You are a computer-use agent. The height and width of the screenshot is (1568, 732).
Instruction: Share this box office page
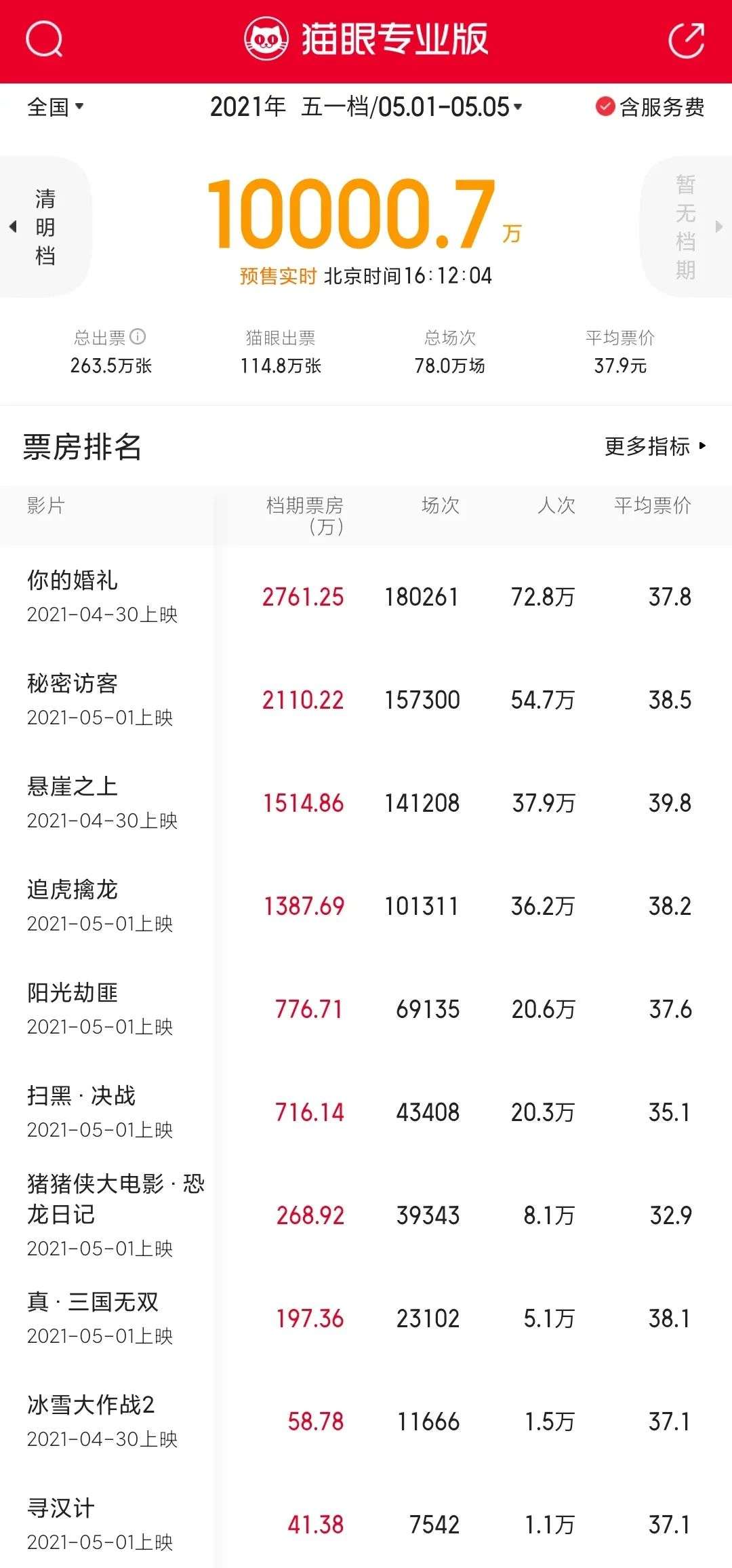coord(686,40)
